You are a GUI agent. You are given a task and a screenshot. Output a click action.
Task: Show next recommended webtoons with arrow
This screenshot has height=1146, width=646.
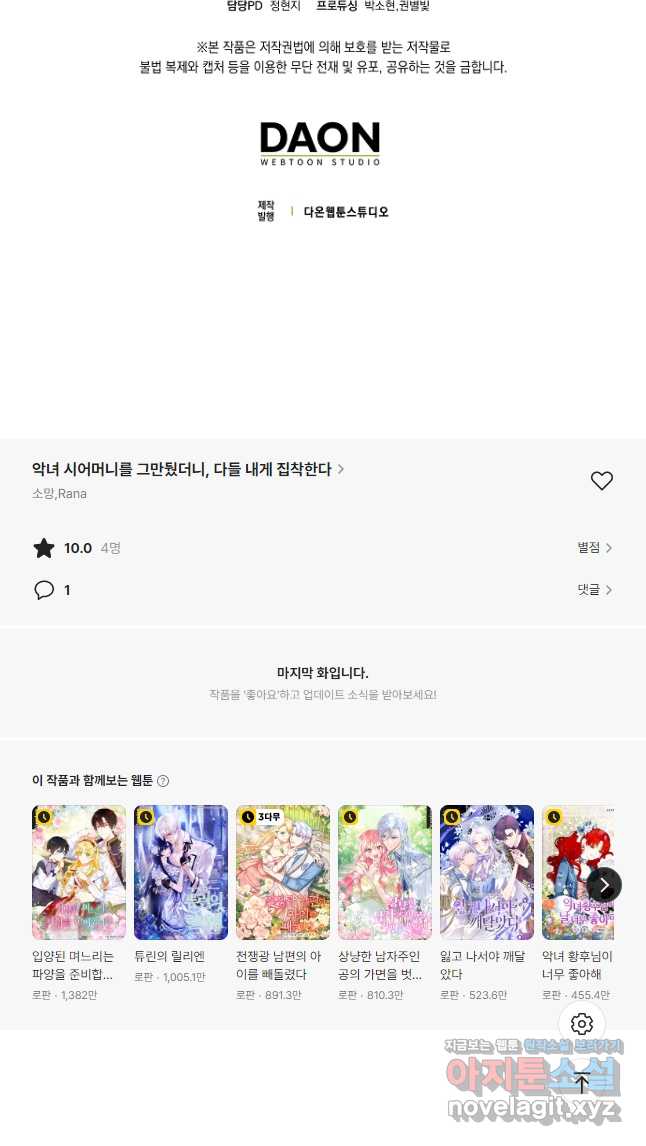[604, 885]
